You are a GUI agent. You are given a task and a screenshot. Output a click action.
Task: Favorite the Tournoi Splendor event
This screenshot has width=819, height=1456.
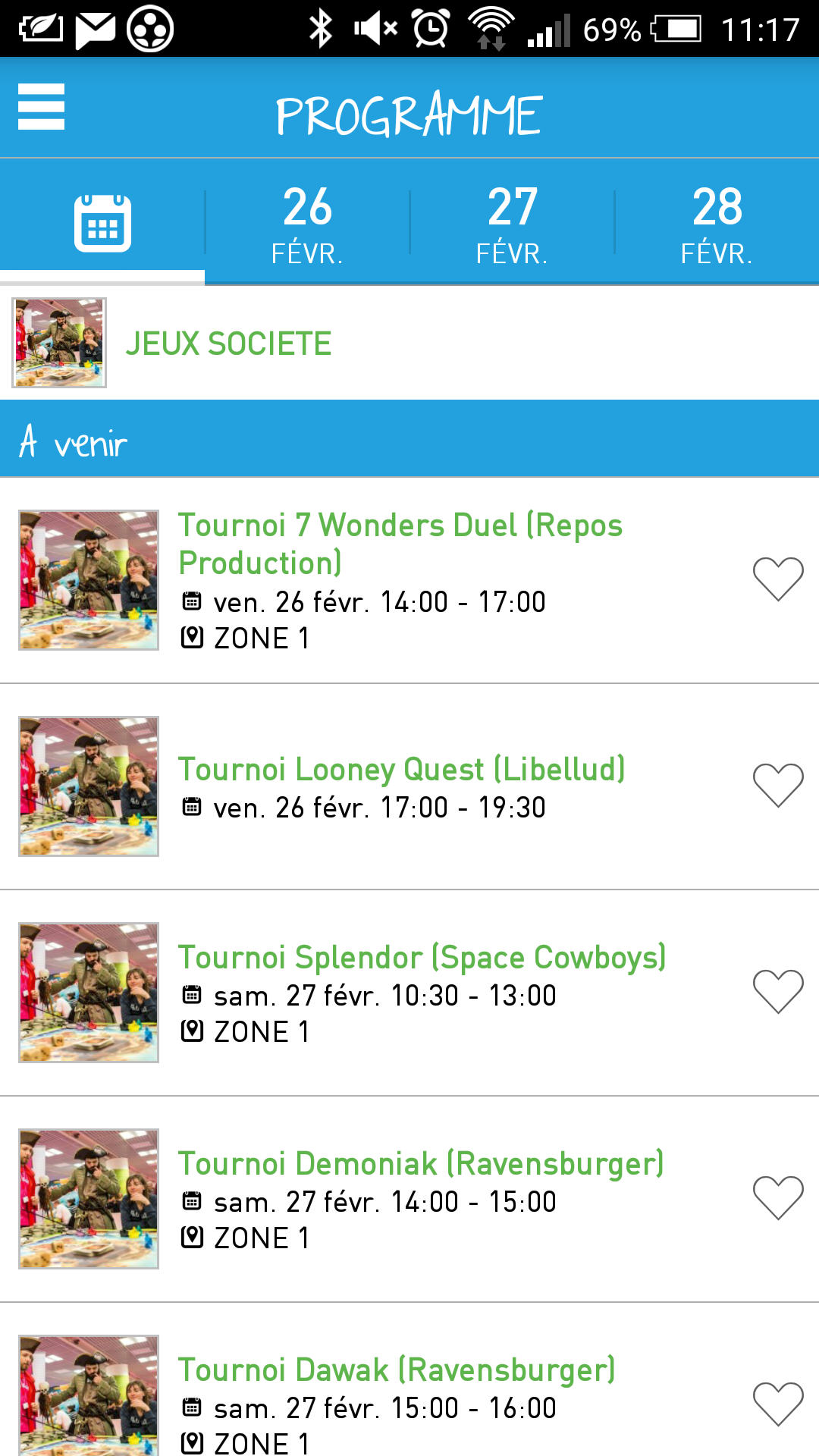(x=778, y=992)
